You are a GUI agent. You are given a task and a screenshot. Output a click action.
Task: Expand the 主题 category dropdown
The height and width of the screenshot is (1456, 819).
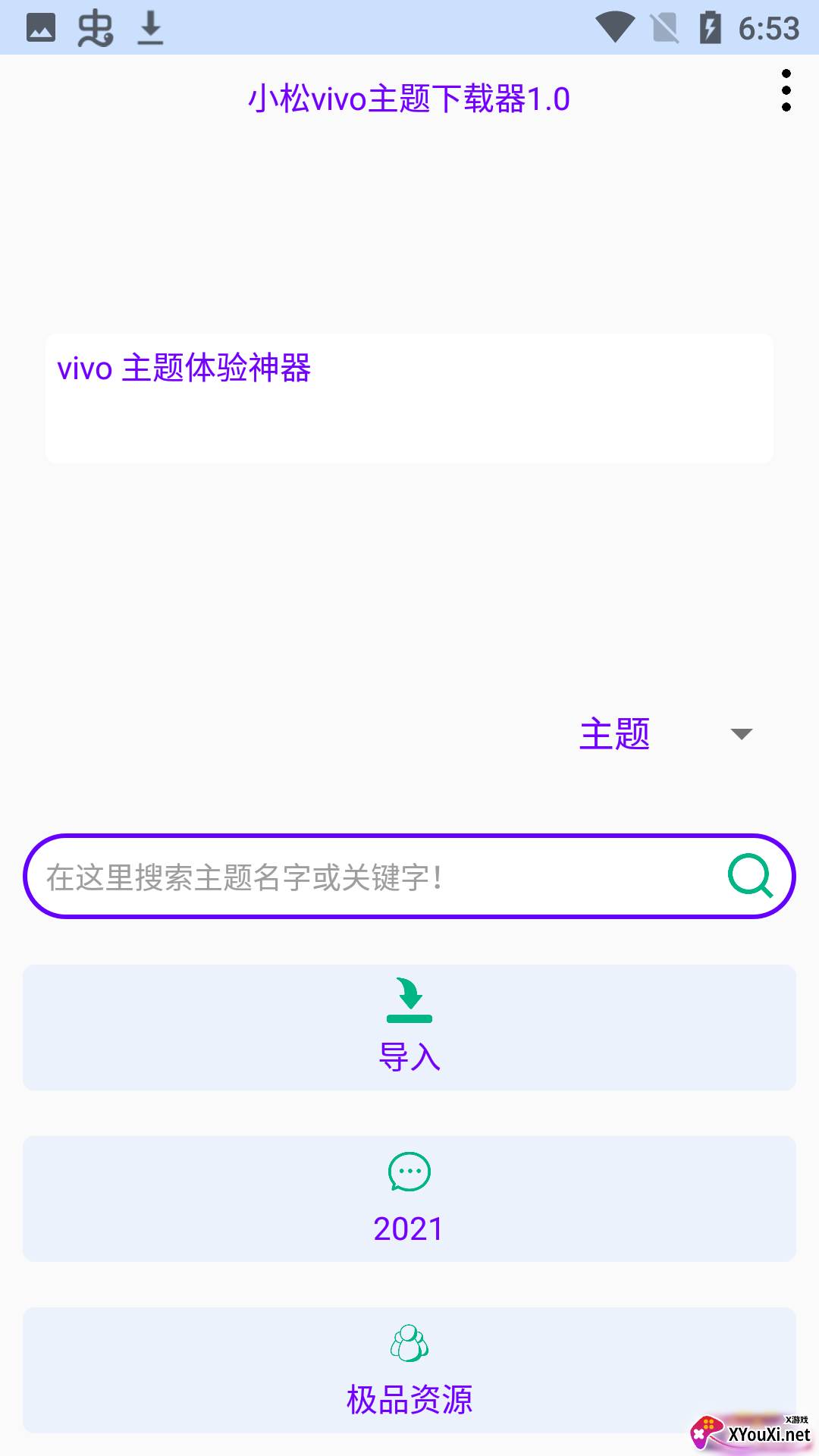point(616,733)
